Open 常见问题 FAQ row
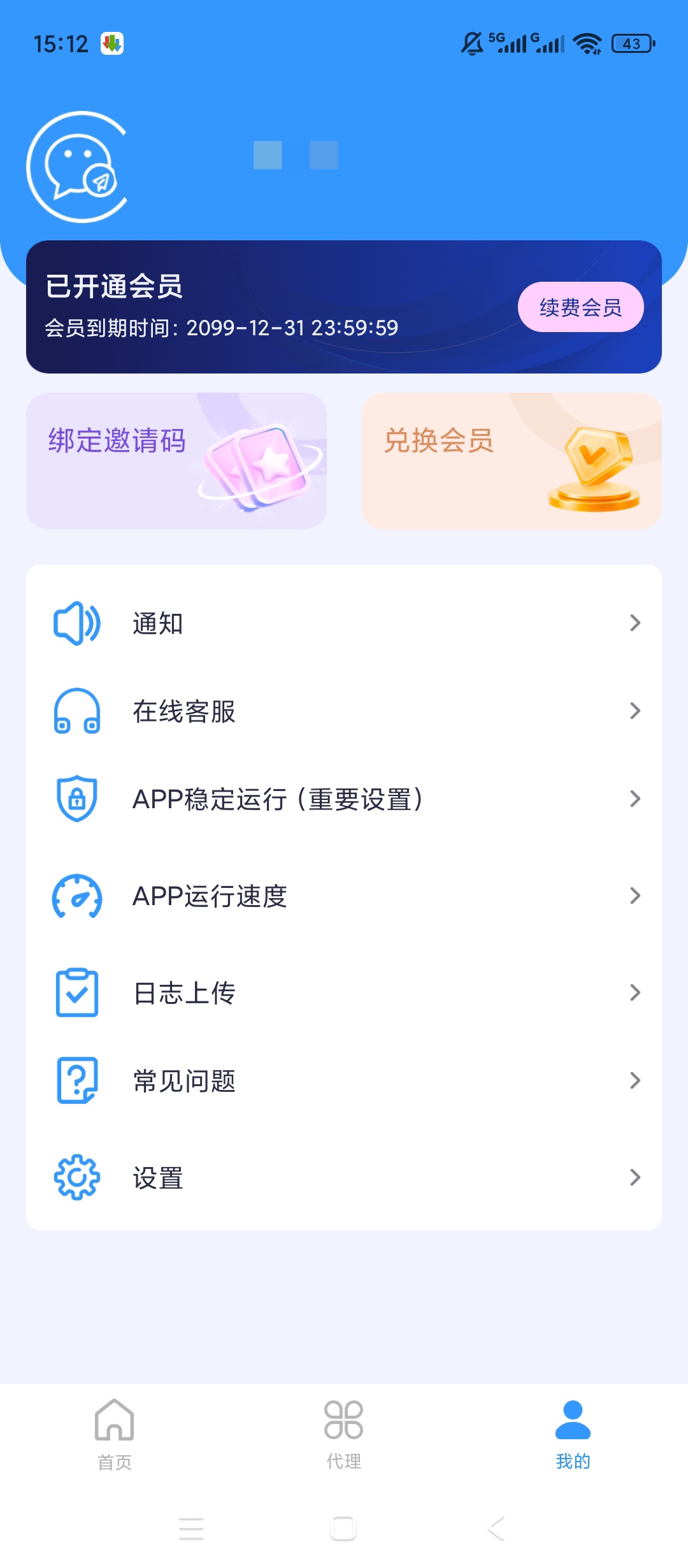 point(344,1080)
